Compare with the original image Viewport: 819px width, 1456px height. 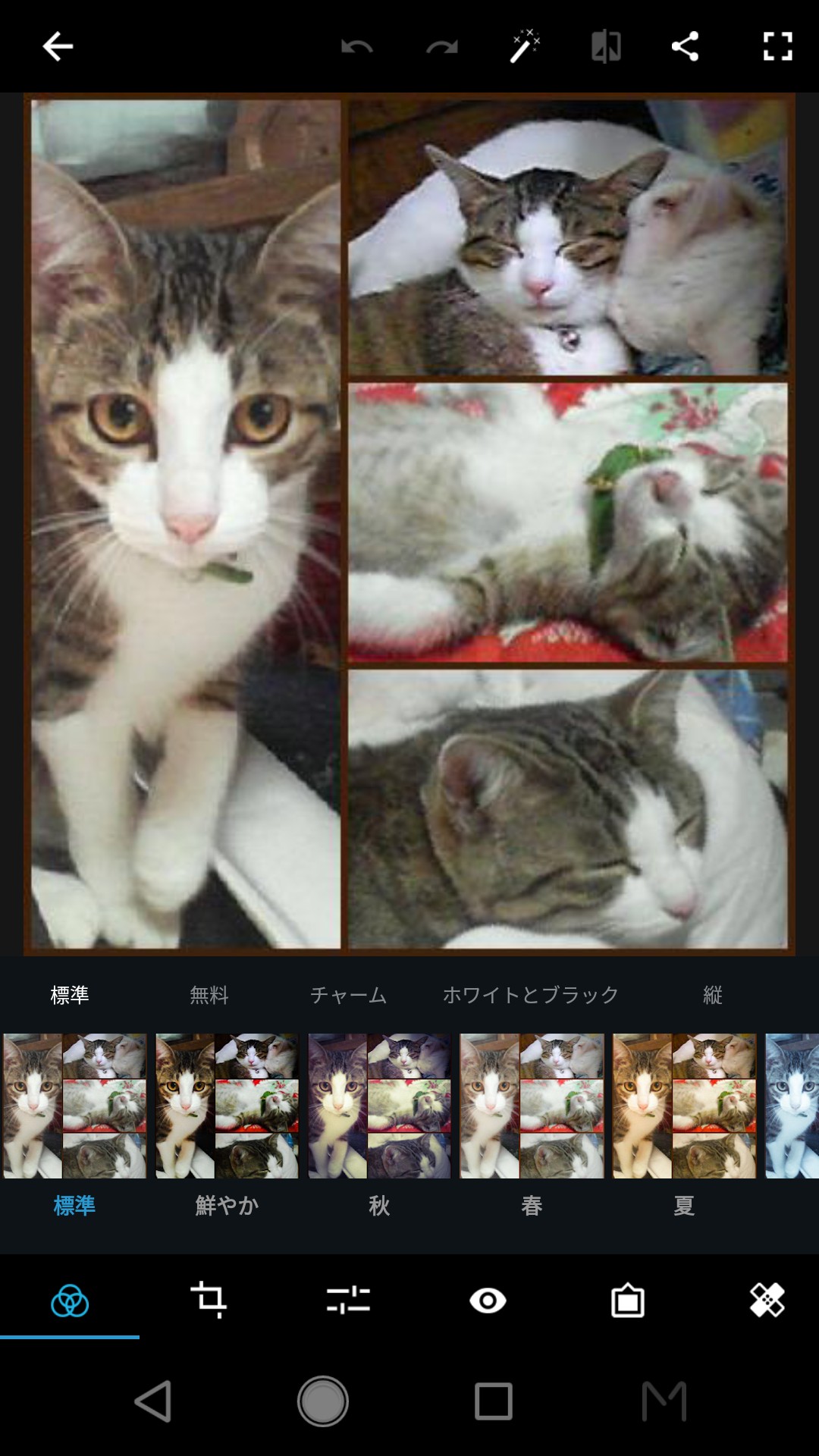[x=606, y=46]
